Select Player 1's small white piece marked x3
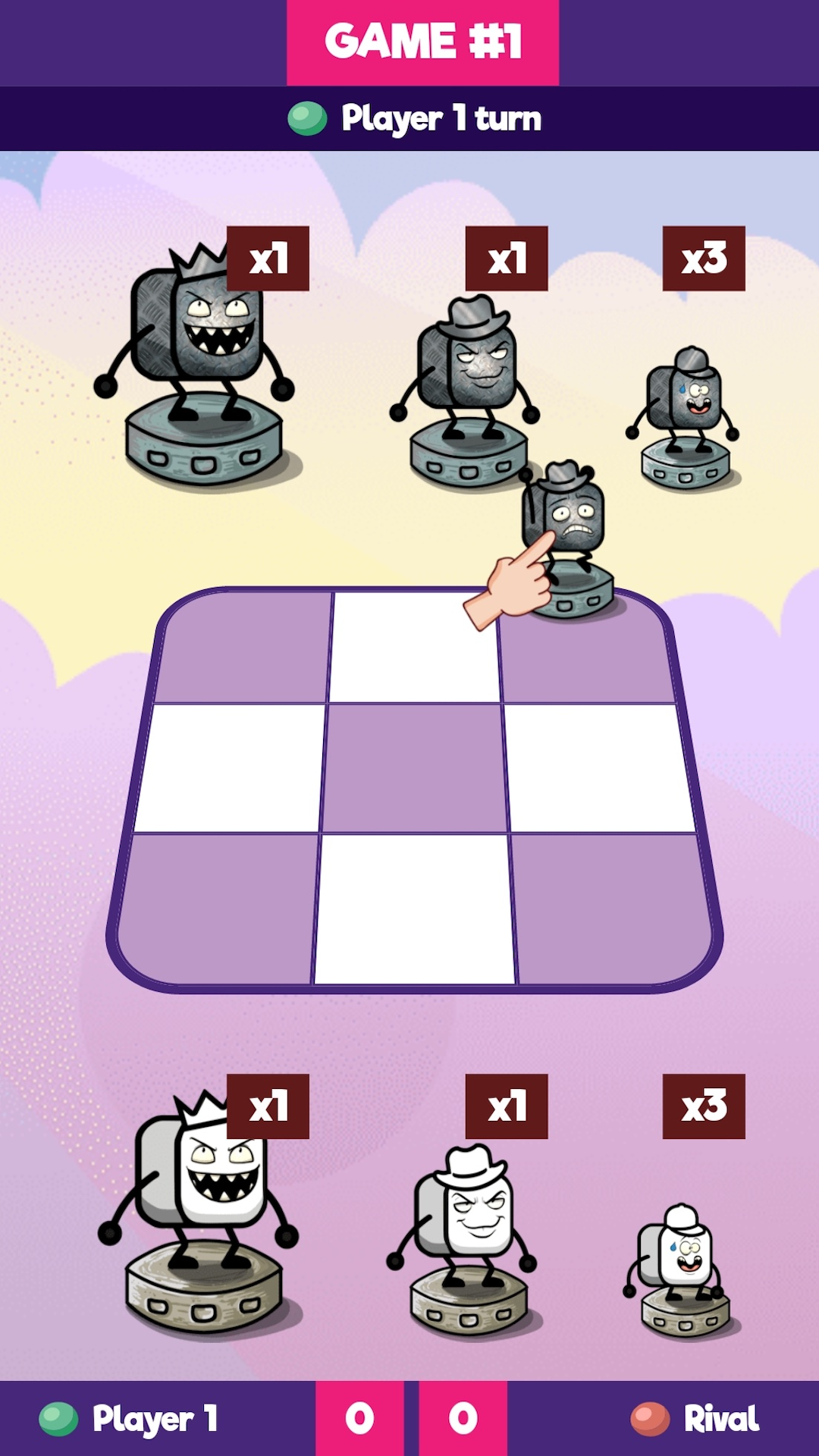The width and height of the screenshot is (819, 1456). pos(682,1266)
